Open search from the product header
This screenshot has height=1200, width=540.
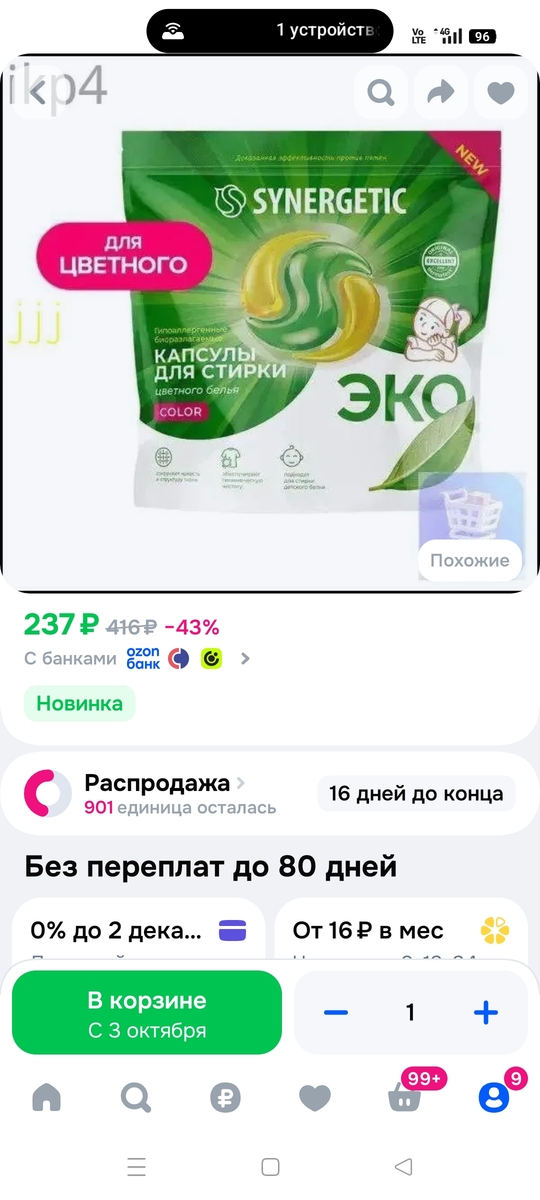coord(381,93)
